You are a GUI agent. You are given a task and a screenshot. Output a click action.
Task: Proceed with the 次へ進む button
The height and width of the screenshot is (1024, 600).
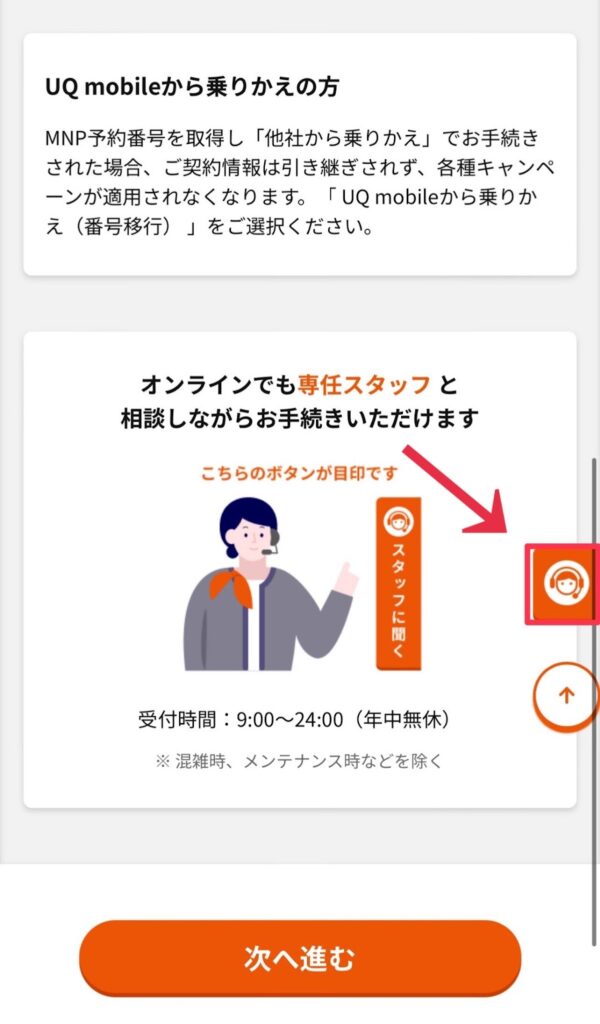[300, 958]
